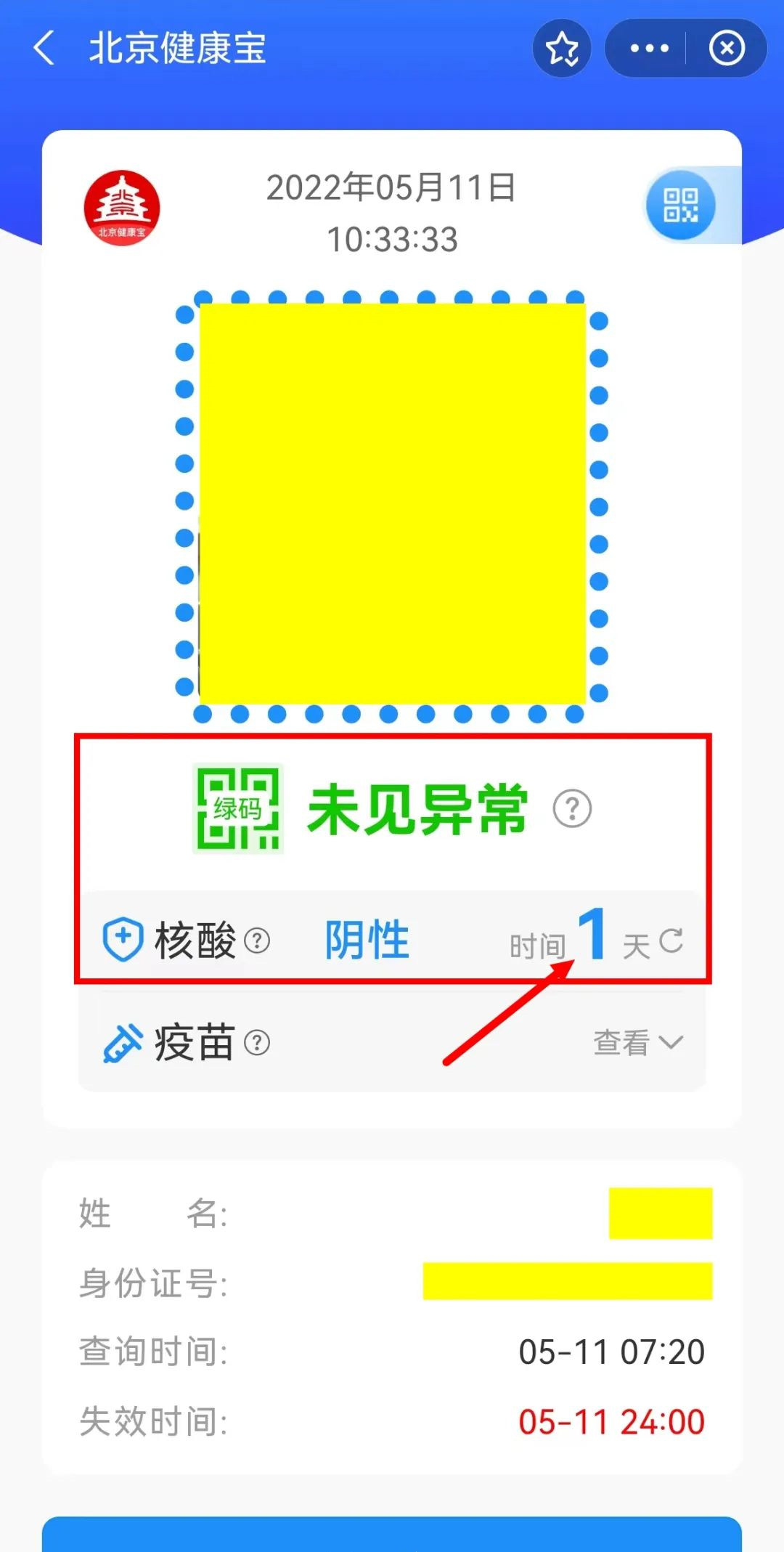Tap the 未见异常 green status text

point(419,808)
